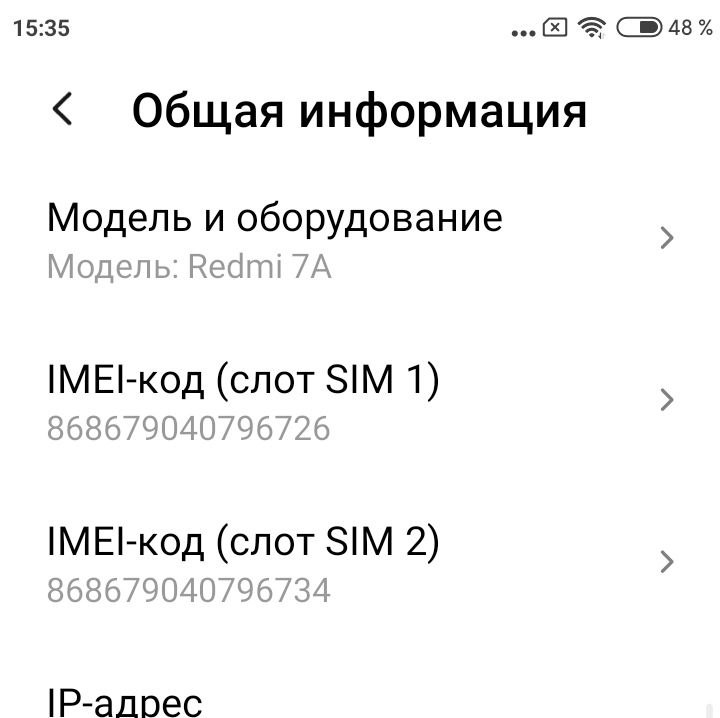Open Модель и оборудование row
The image size is (720, 718).
click(360, 238)
